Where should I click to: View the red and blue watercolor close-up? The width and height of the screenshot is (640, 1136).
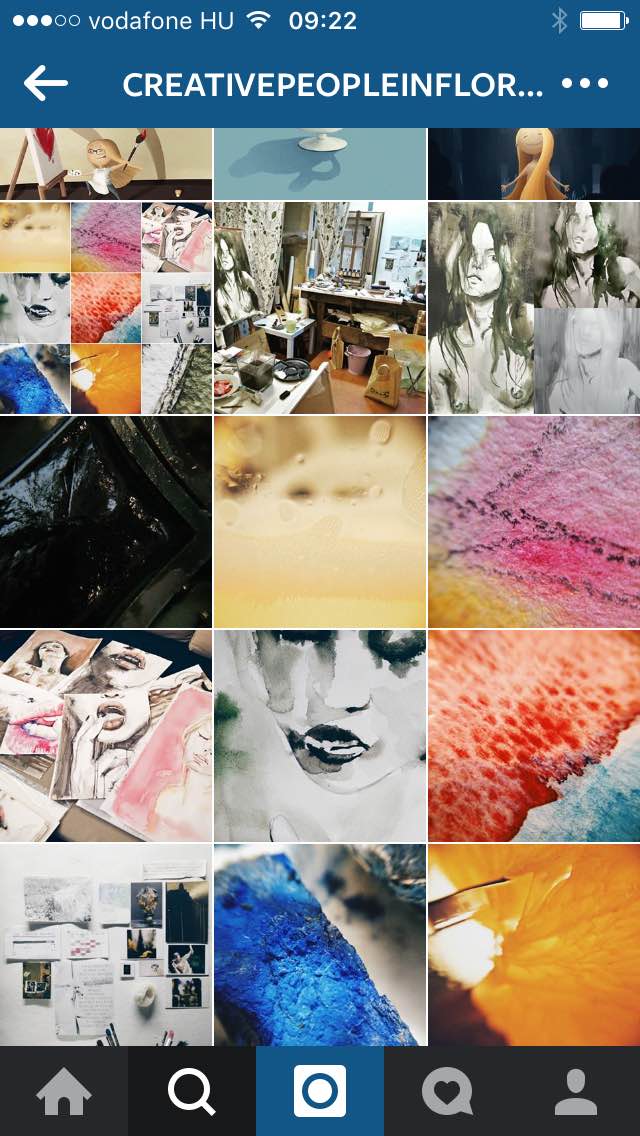(534, 736)
